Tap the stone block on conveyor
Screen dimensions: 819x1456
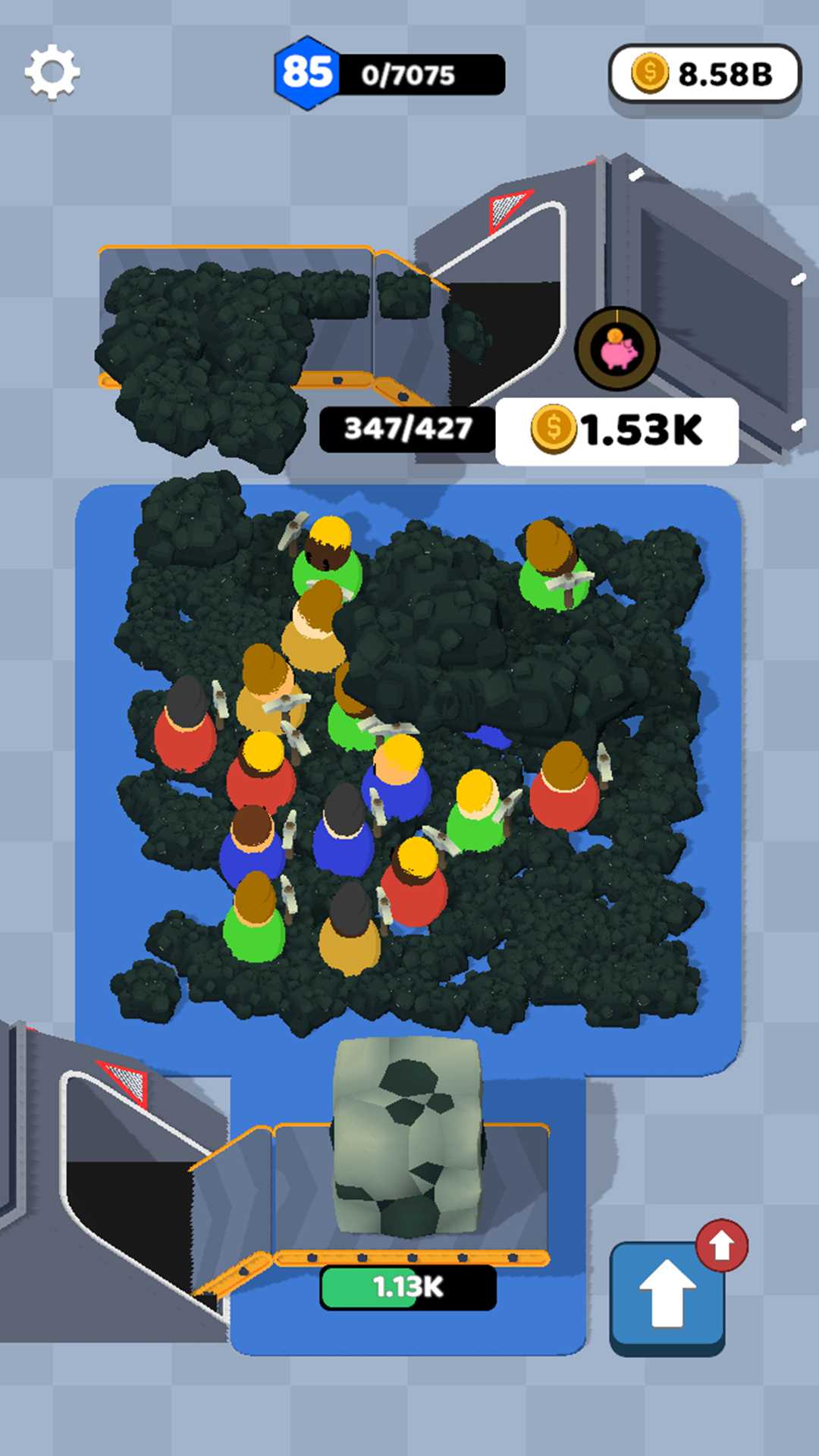(409, 1138)
